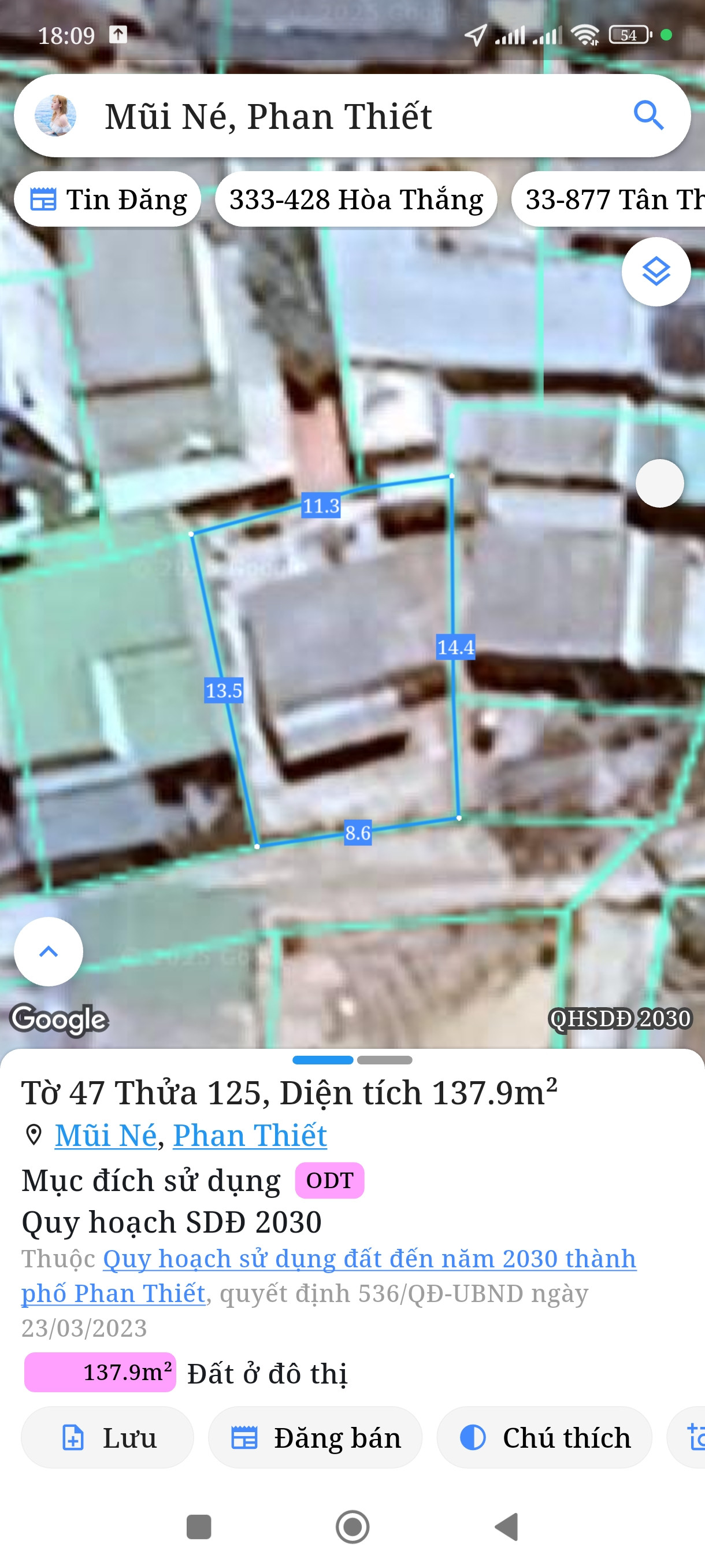Open the Phan Thiết location link
705x1568 pixels.
(250, 1135)
